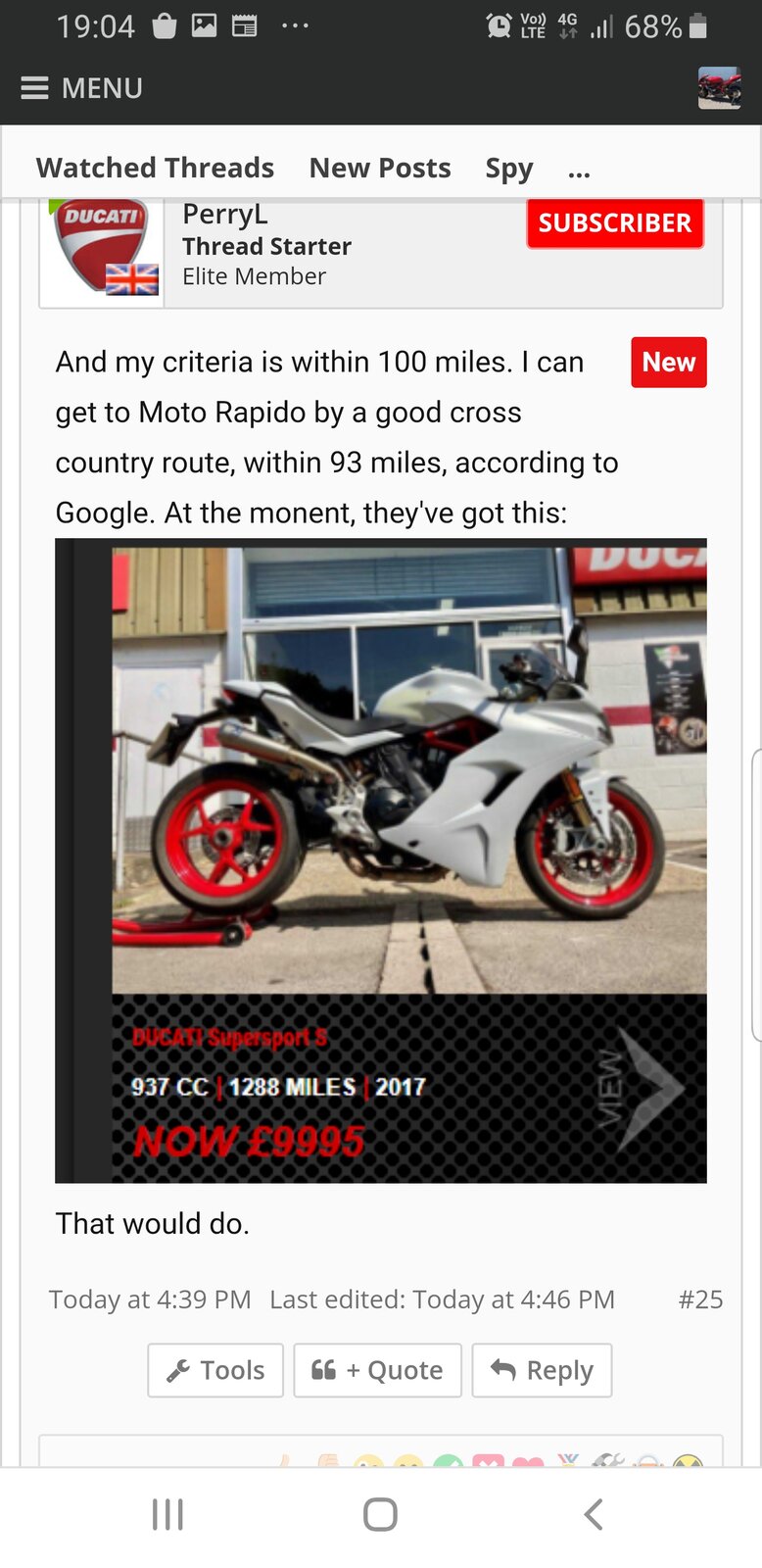
Task: Open PerryL's Ducati avatar
Action: 102,248
